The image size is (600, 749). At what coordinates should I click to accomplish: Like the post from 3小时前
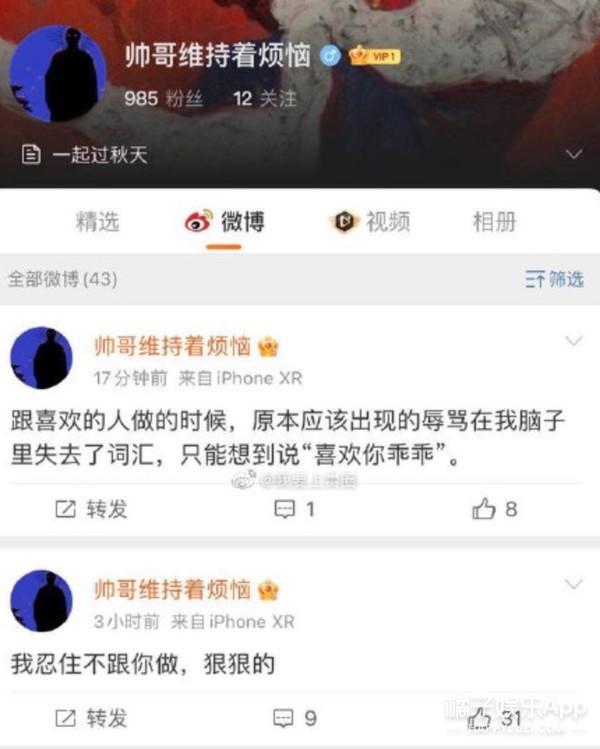pyautogui.click(x=495, y=718)
